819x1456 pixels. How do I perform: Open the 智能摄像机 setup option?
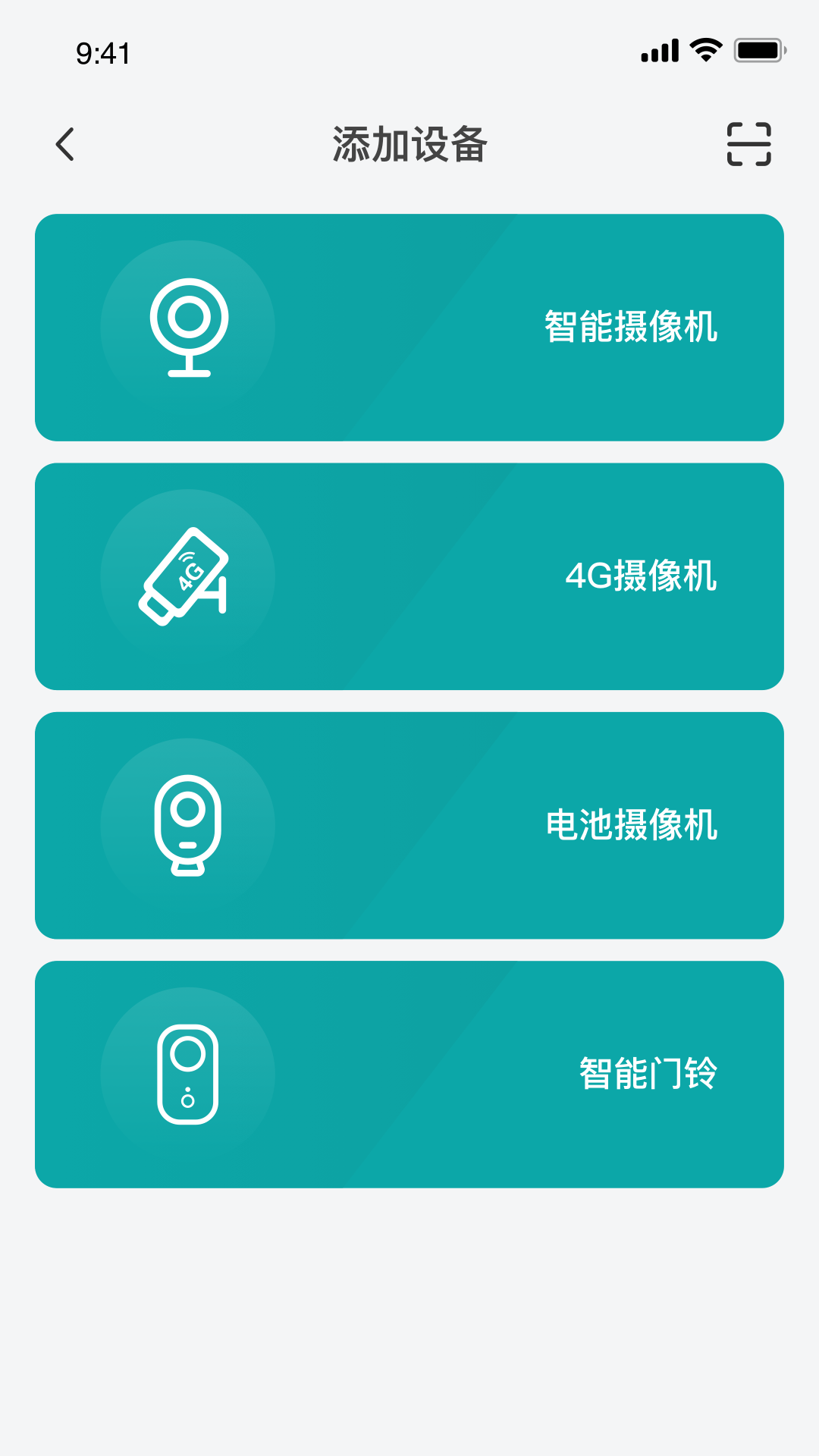tap(409, 328)
